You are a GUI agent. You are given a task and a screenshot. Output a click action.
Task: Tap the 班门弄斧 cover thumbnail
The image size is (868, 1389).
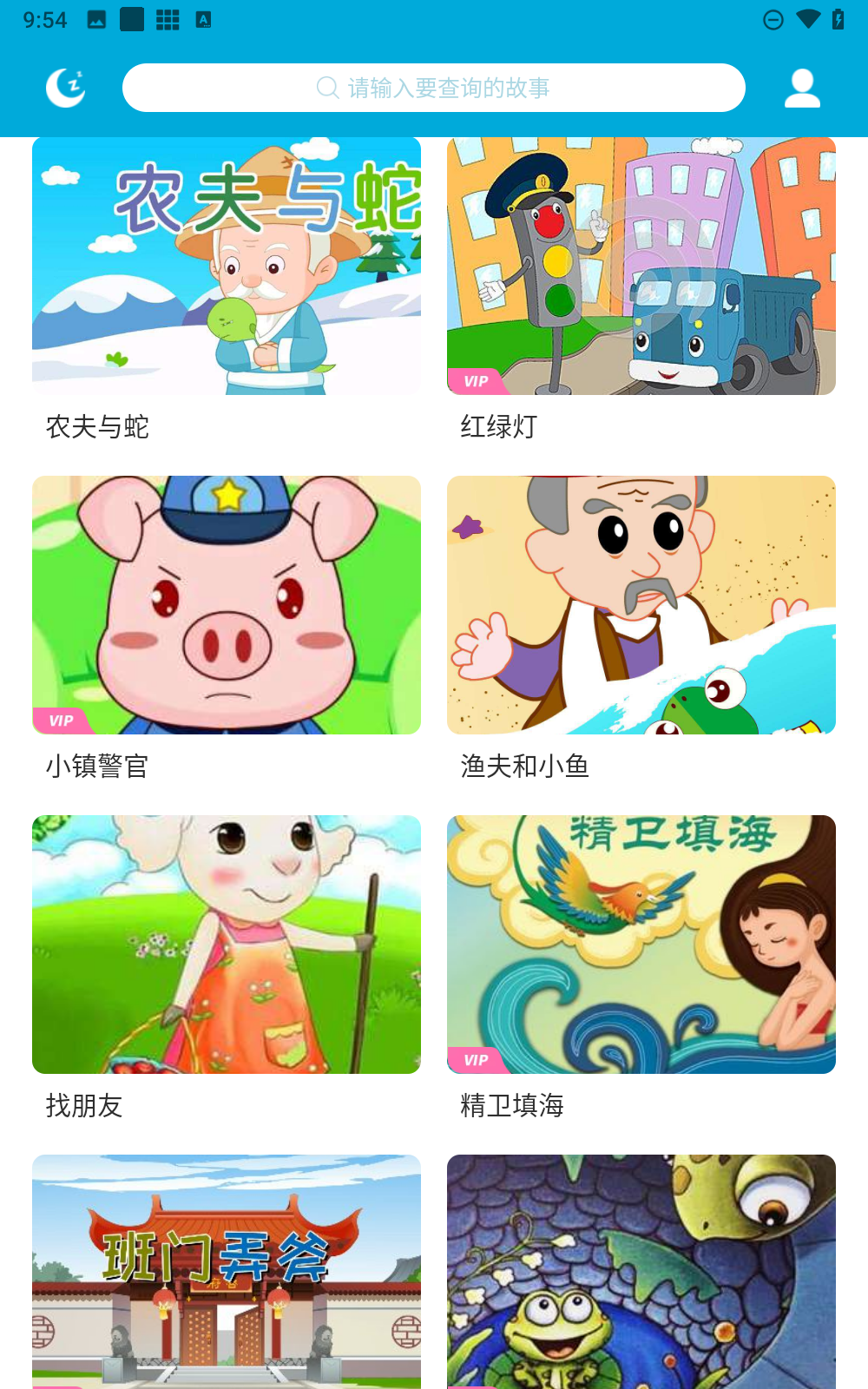pyautogui.click(x=227, y=1276)
